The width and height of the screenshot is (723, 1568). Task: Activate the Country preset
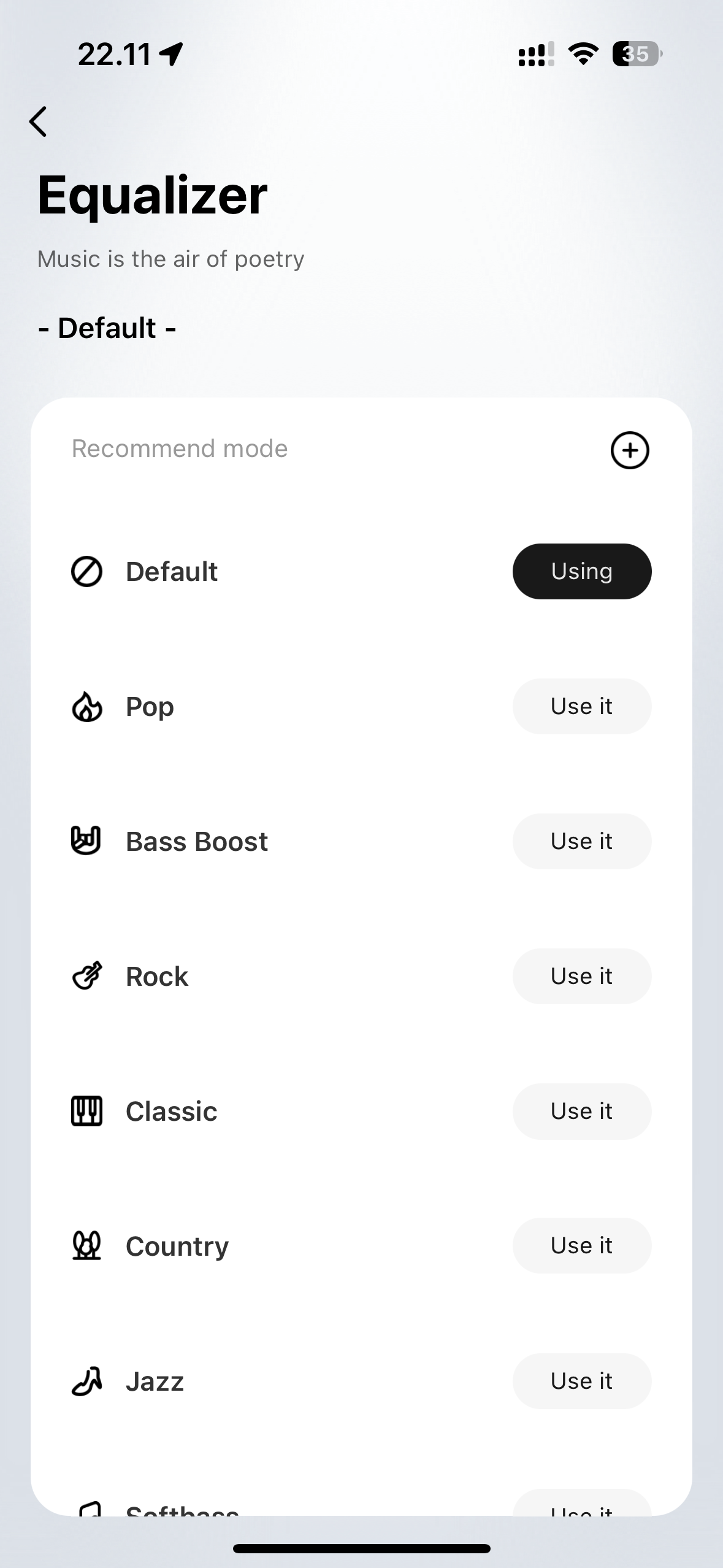[x=582, y=1245]
